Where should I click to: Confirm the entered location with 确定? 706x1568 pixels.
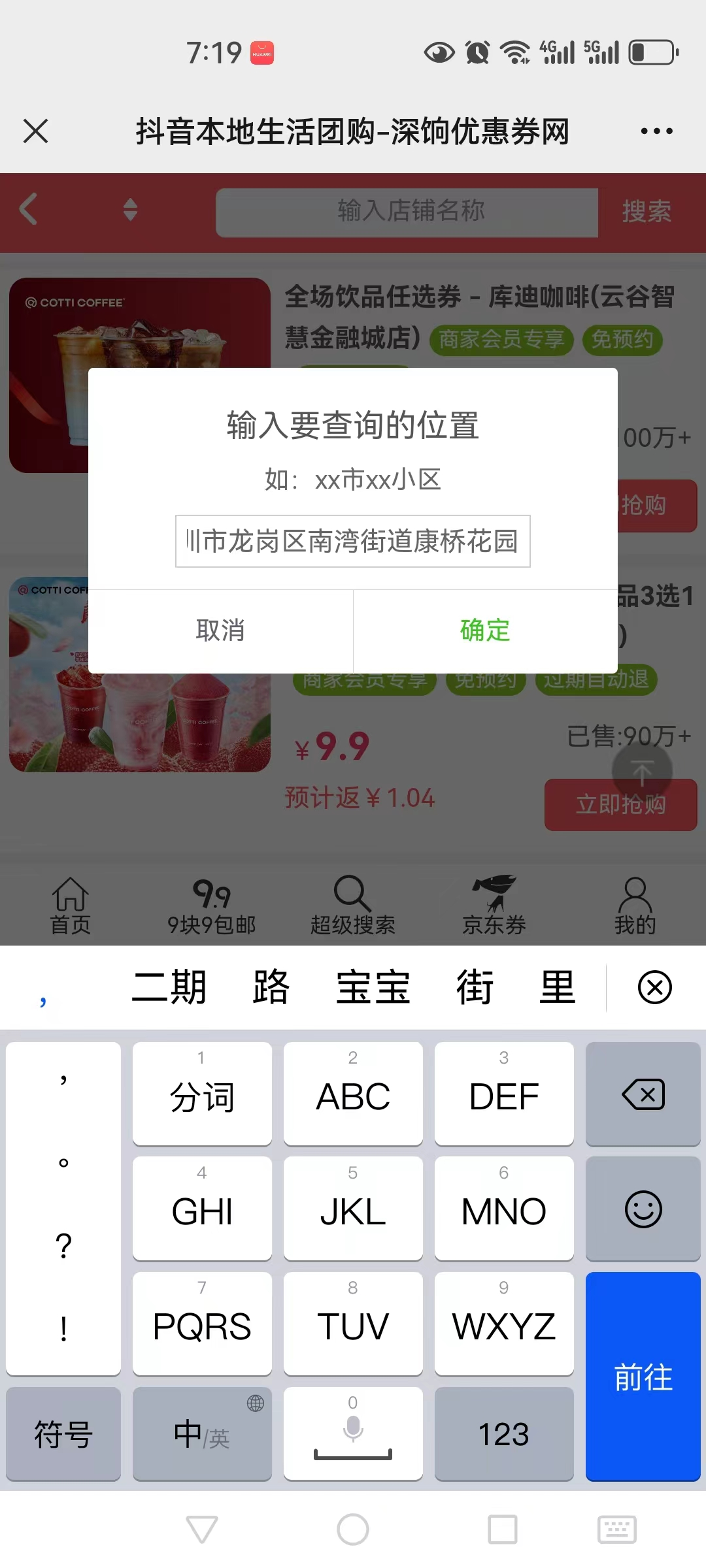coord(485,630)
